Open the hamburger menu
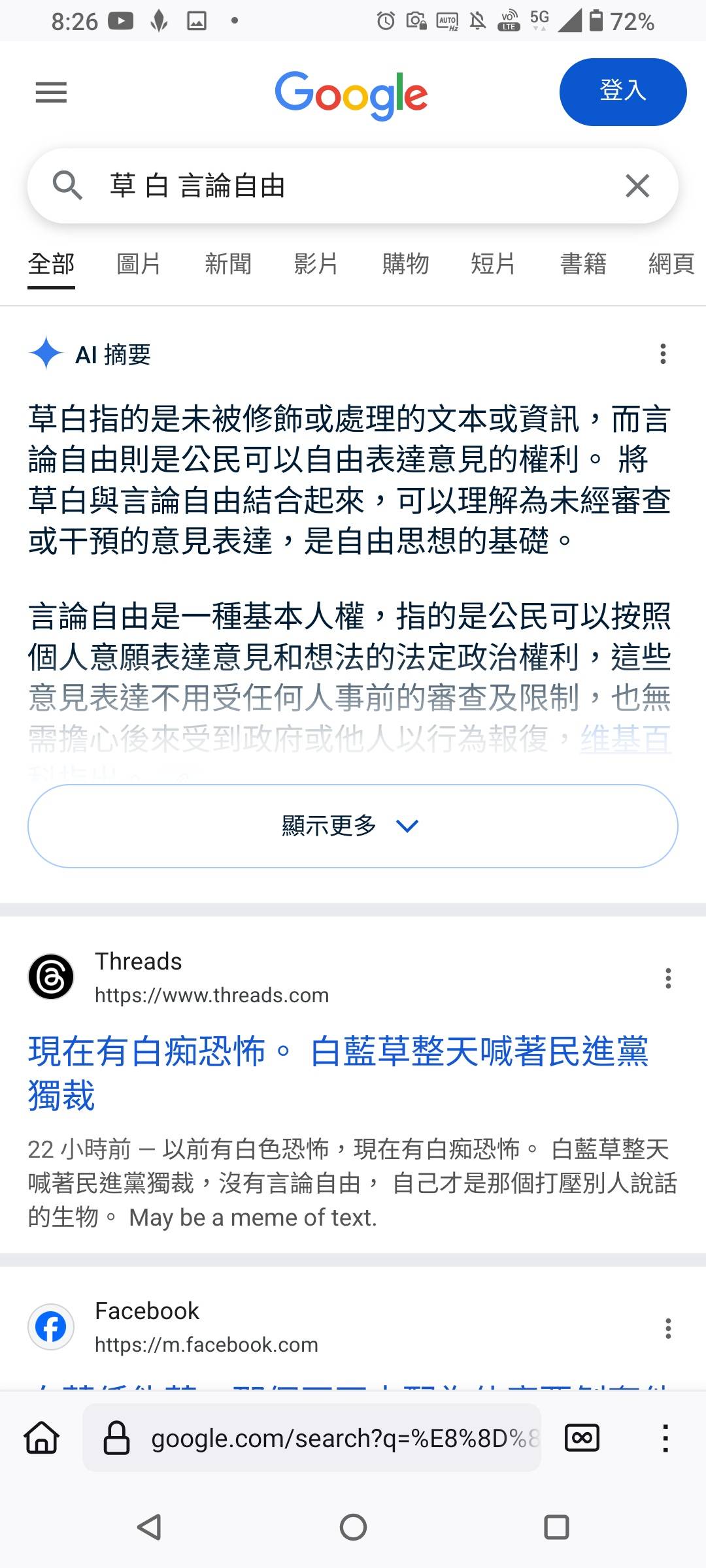The image size is (706, 1568). [x=51, y=92]
